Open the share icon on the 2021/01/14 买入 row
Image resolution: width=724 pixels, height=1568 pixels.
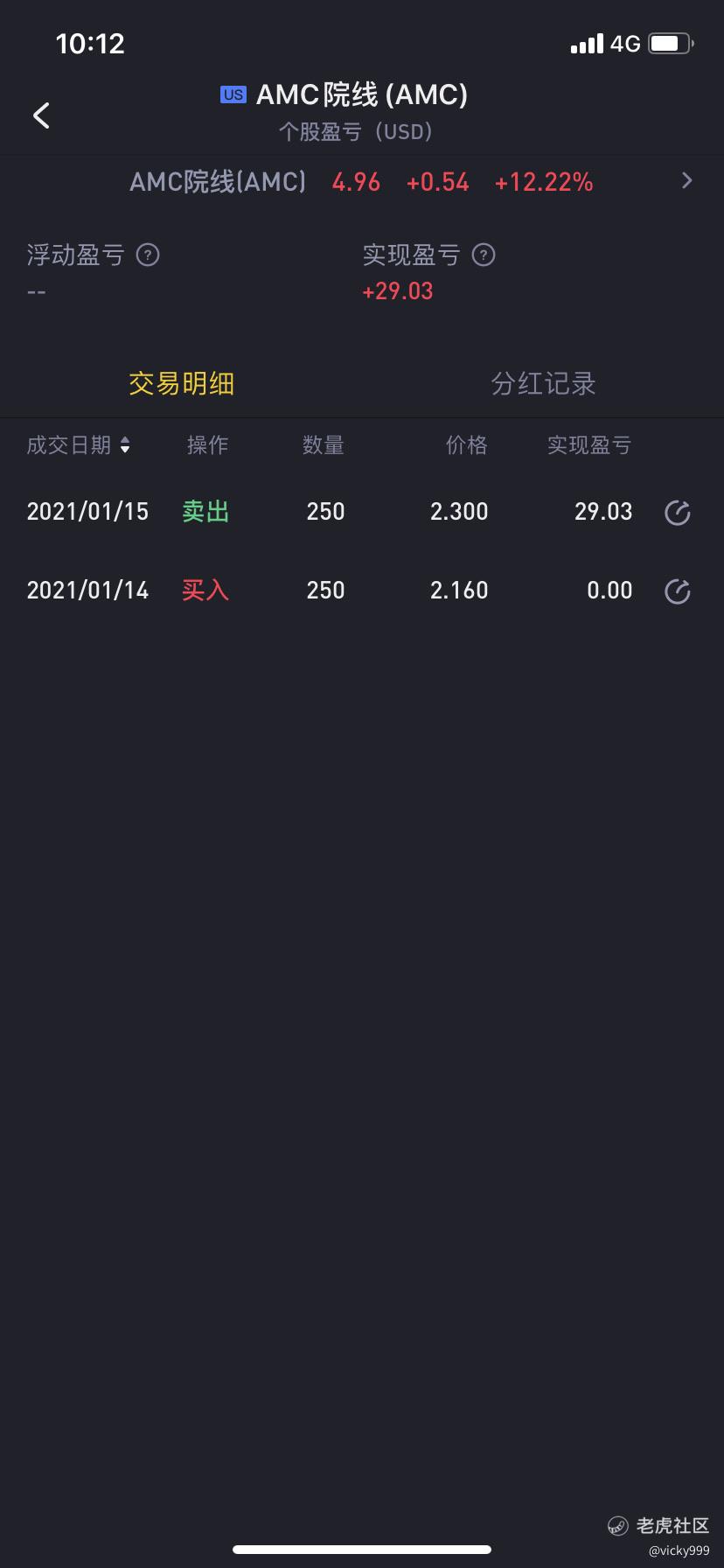click(678, 591)
